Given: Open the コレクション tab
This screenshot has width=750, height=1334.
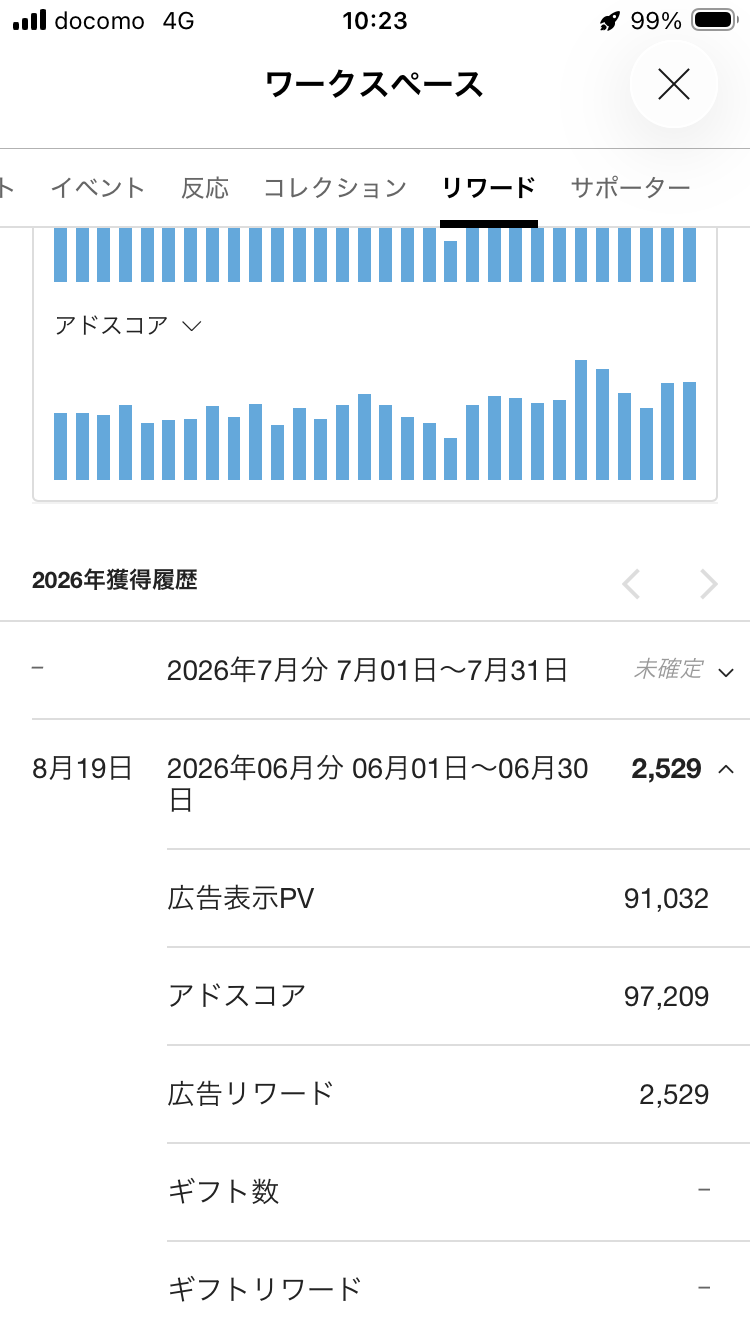Looking at the screenshot, I should pyautogui.click(x=335, y=188).
